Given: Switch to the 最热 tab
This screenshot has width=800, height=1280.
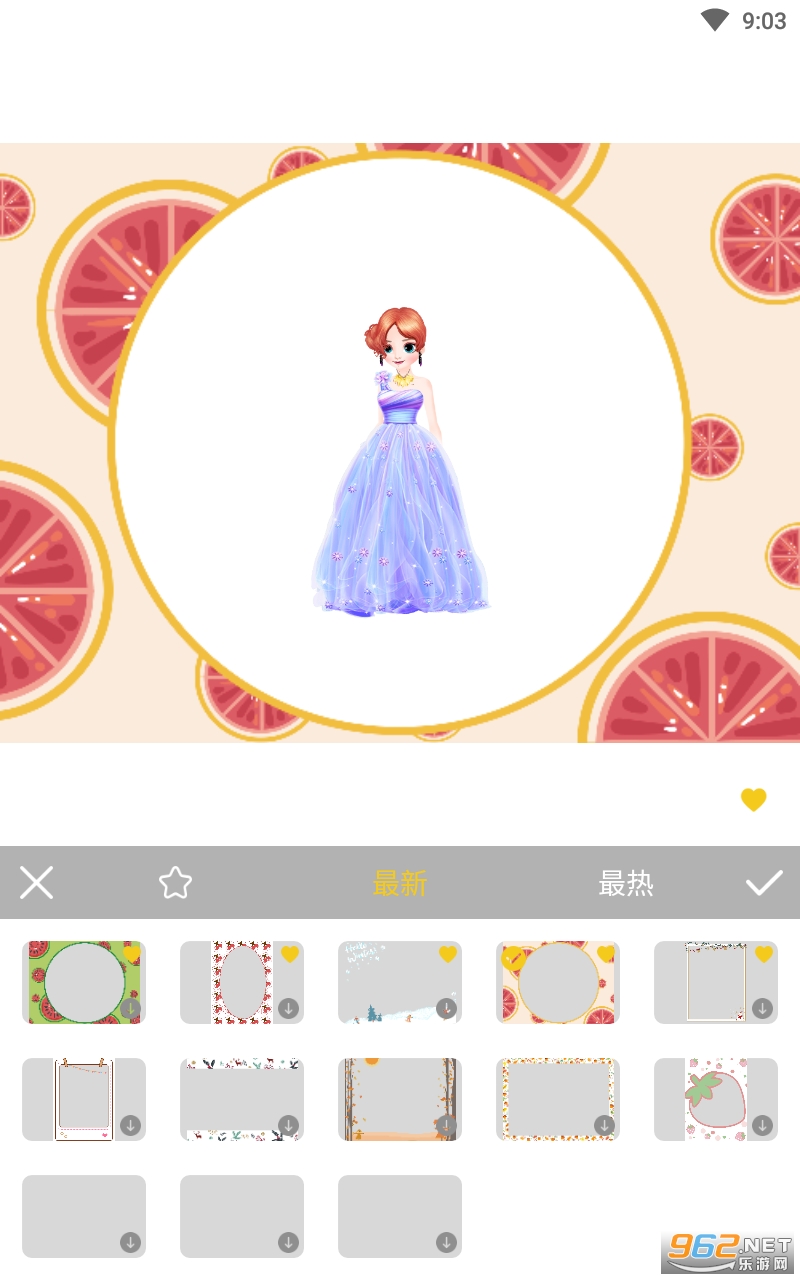Looking at the screenshot, I should coord(626,883).
